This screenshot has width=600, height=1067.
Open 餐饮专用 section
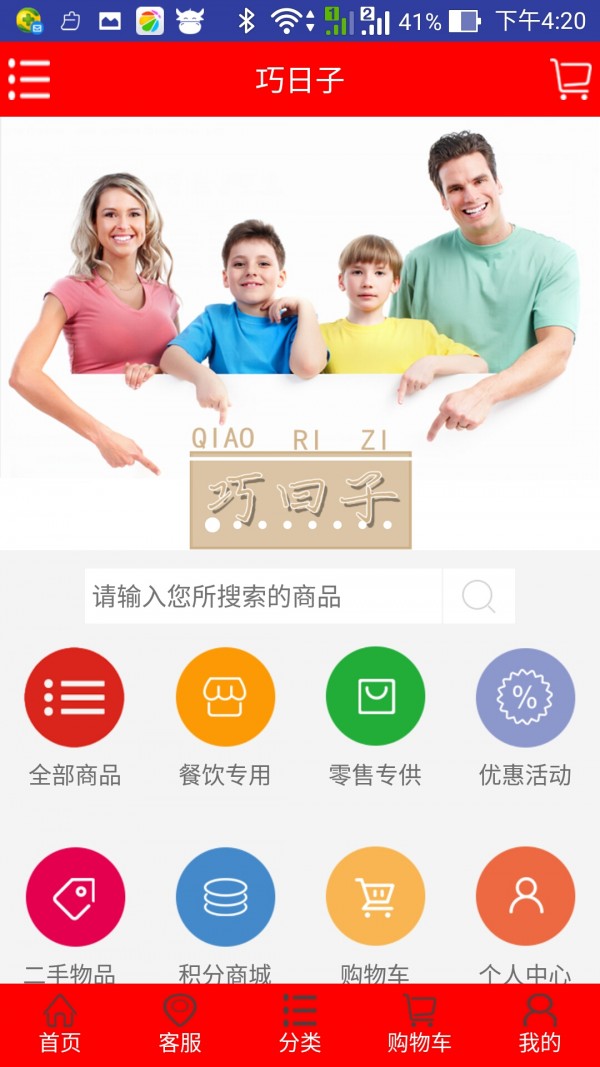point(225,698)
